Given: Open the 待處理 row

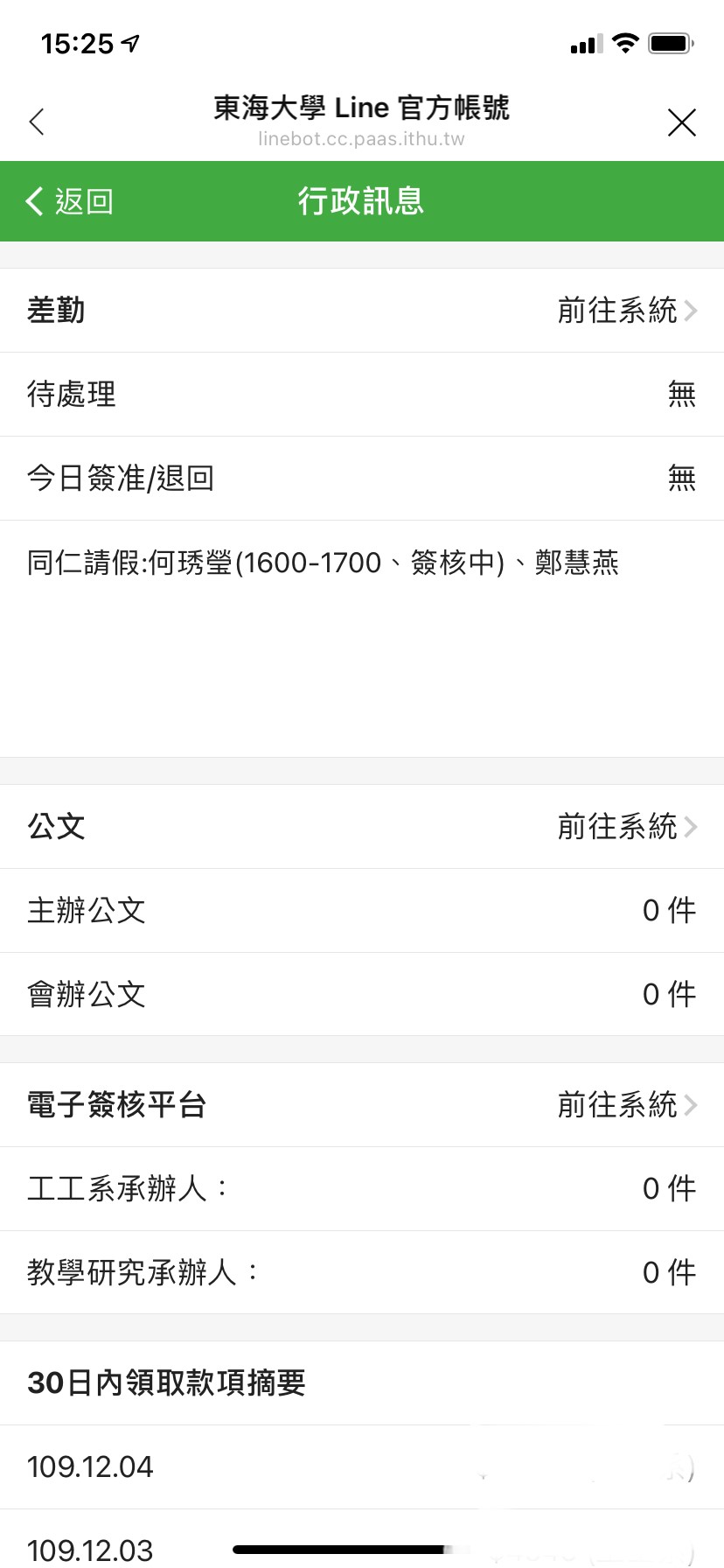Looking at the screenshot, I should (x=362, y=394).
